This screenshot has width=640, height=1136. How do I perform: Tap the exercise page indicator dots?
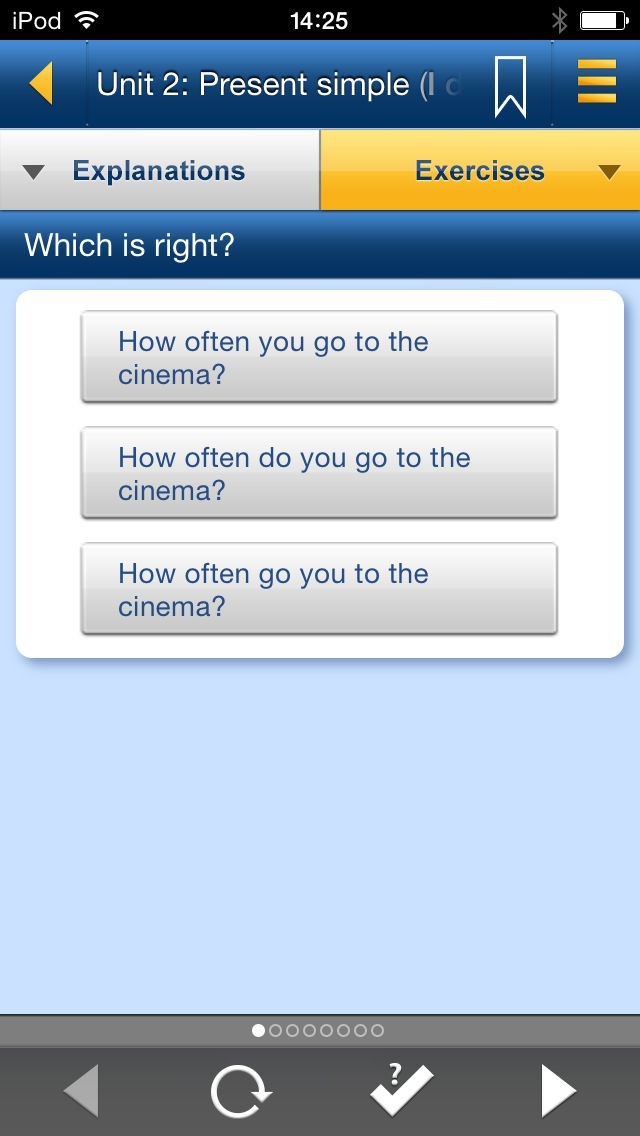click(318, 1030)
